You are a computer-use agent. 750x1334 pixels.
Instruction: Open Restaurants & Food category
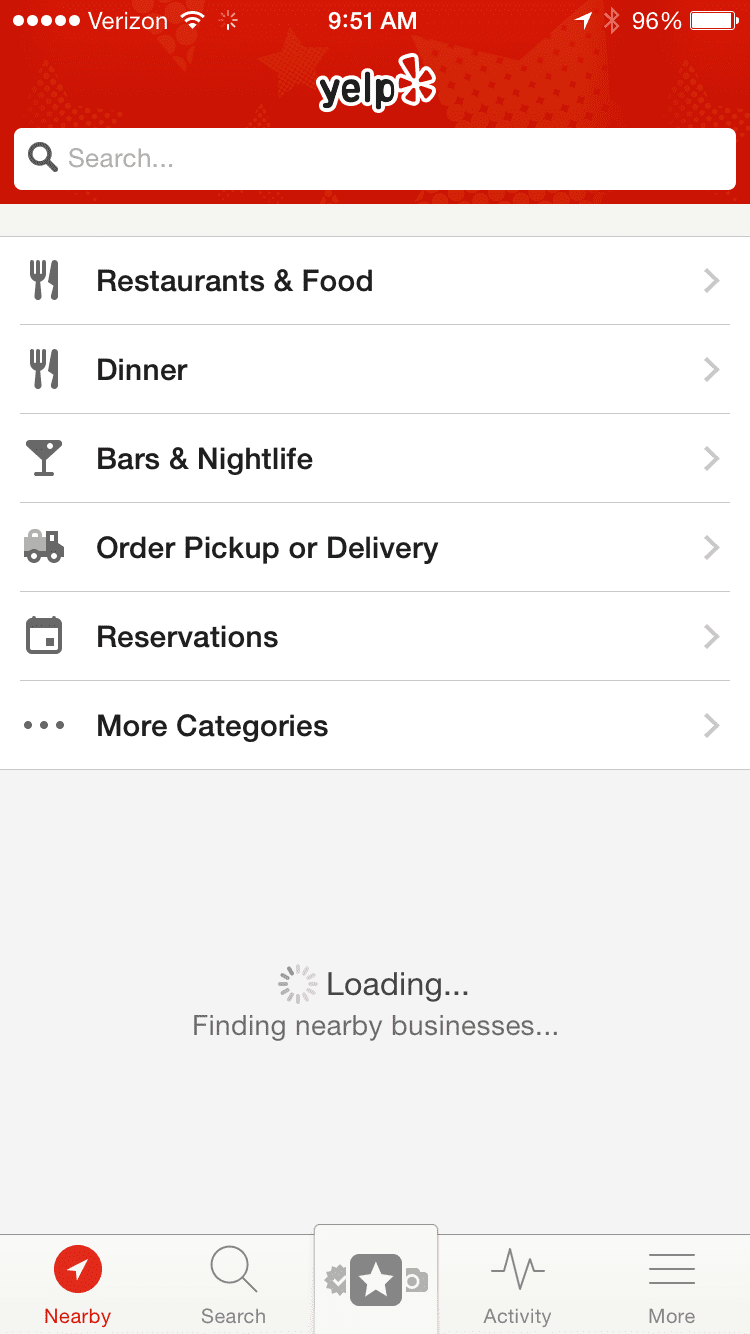[x=375, y=281]
